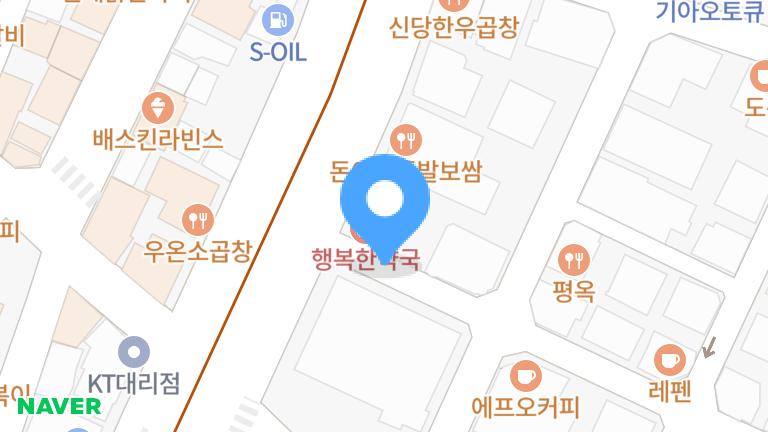Select the 배스킨라빈스 ice cream marker

(158, 107)
